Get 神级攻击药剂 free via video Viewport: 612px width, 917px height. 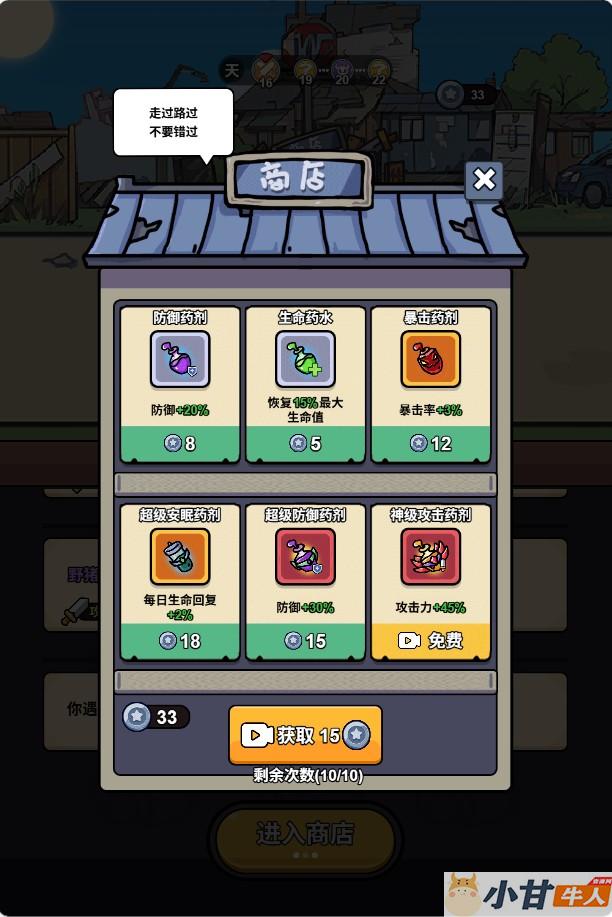tap(430, 641)
